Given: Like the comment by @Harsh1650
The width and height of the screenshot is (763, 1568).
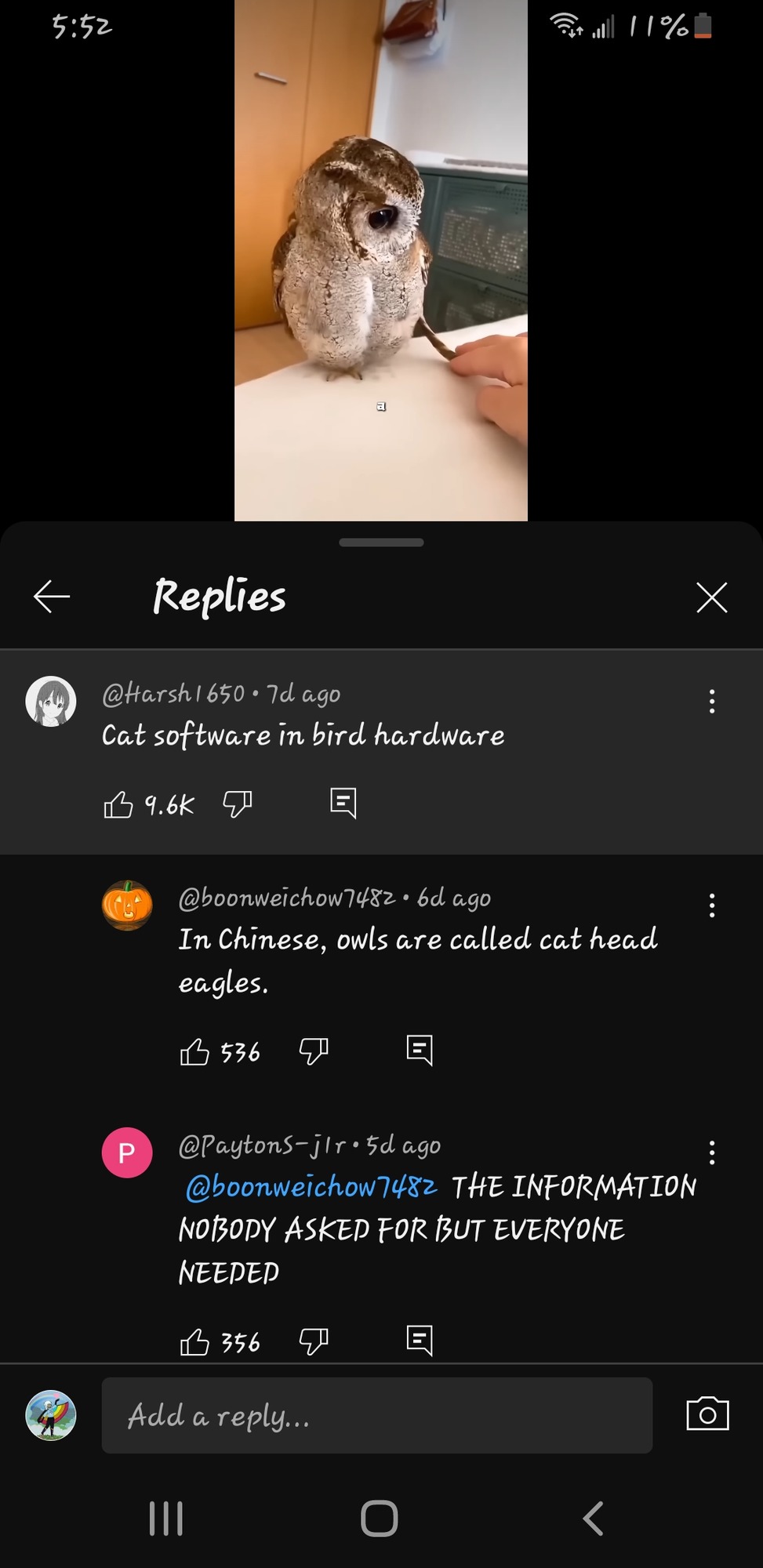Looking at the screenshot, I should 118,804.
